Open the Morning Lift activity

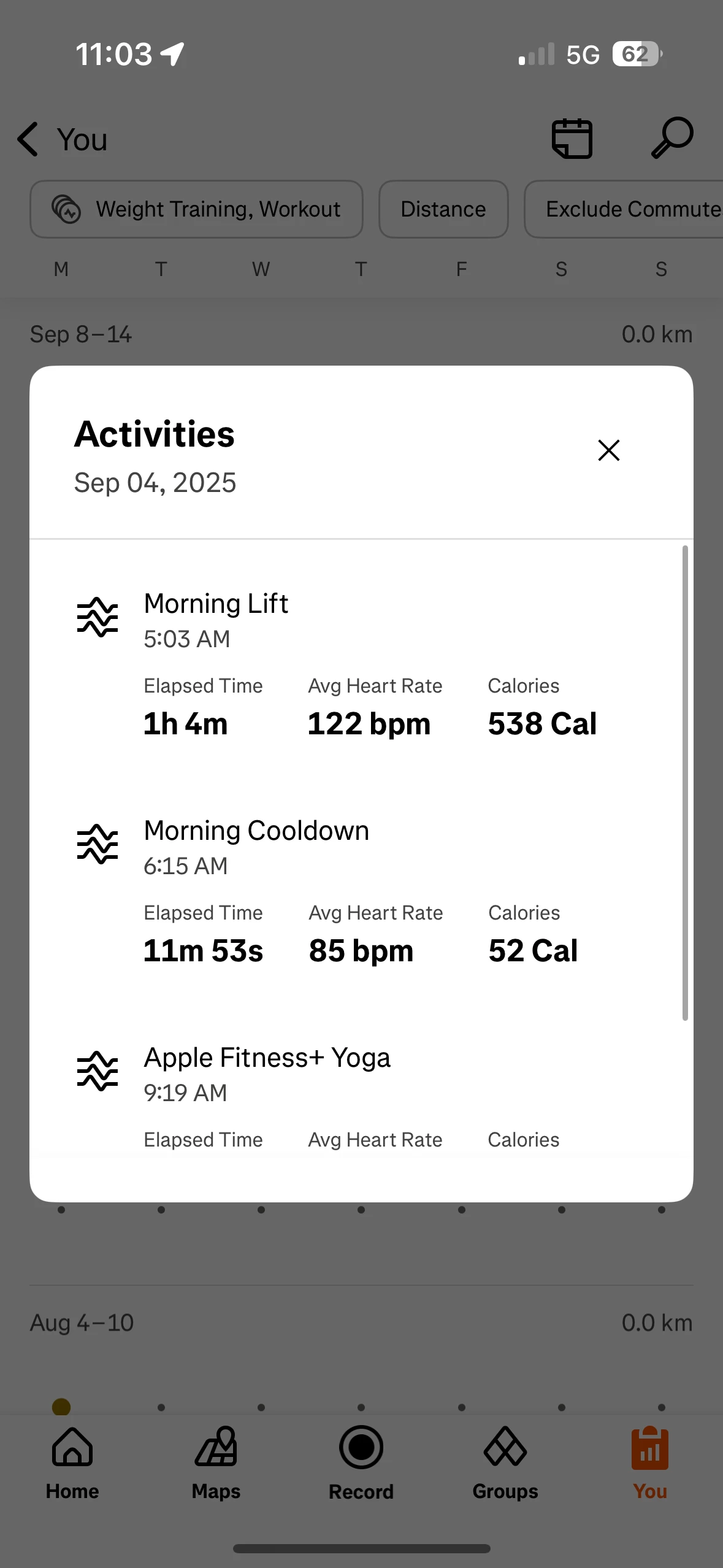point(362,664)
